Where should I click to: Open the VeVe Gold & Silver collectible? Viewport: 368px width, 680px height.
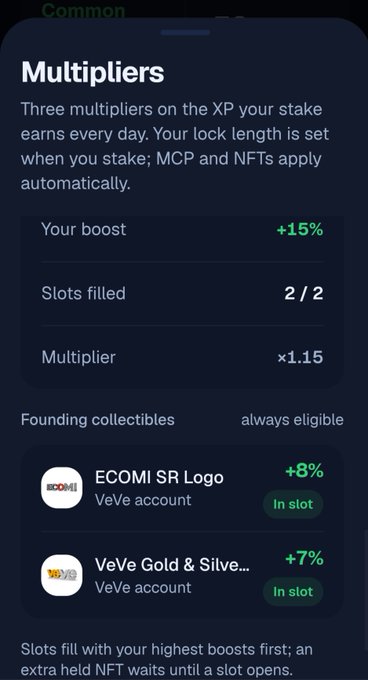[182, 575]
